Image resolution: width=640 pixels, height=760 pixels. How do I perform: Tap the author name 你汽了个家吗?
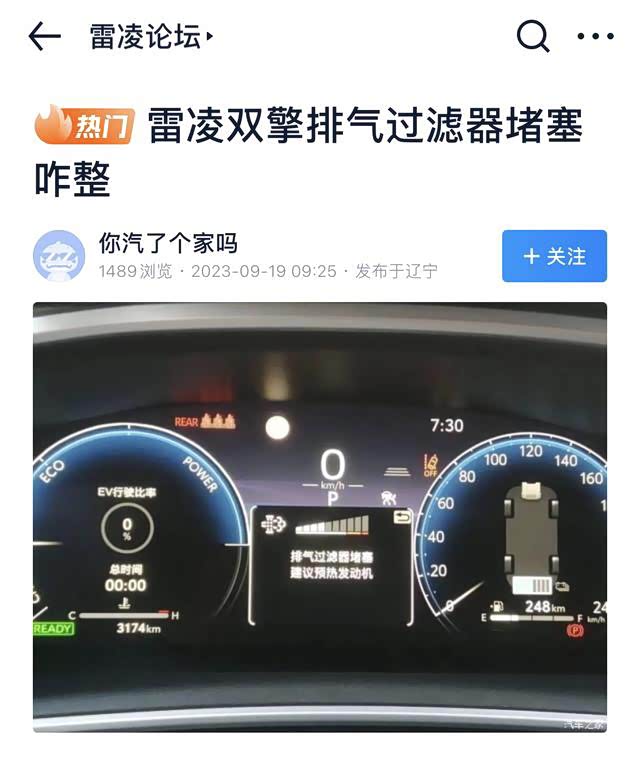(168, 243)
